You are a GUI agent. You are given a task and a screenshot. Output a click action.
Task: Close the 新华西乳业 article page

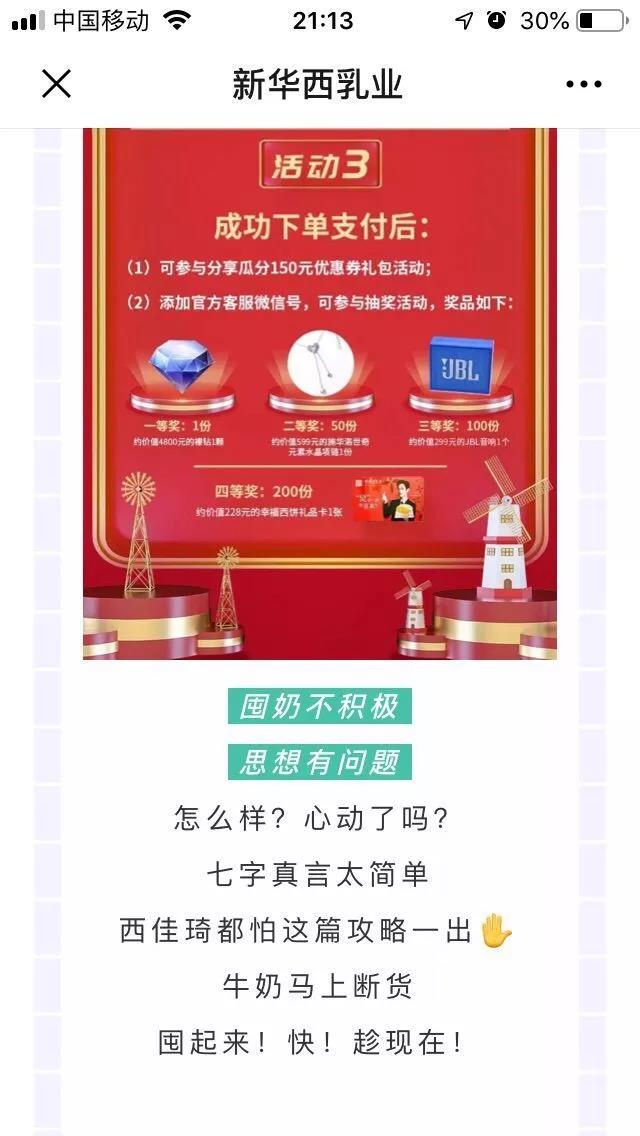57,84
